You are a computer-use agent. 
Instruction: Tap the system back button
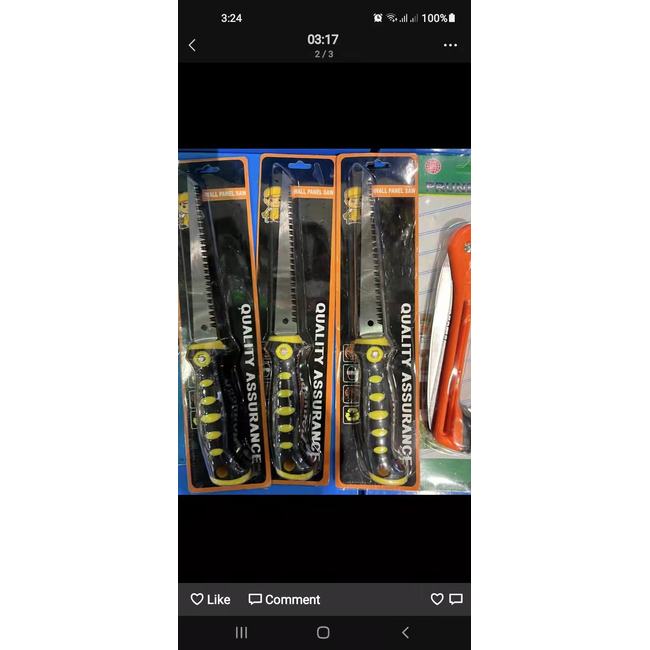[x=405, y=632]
